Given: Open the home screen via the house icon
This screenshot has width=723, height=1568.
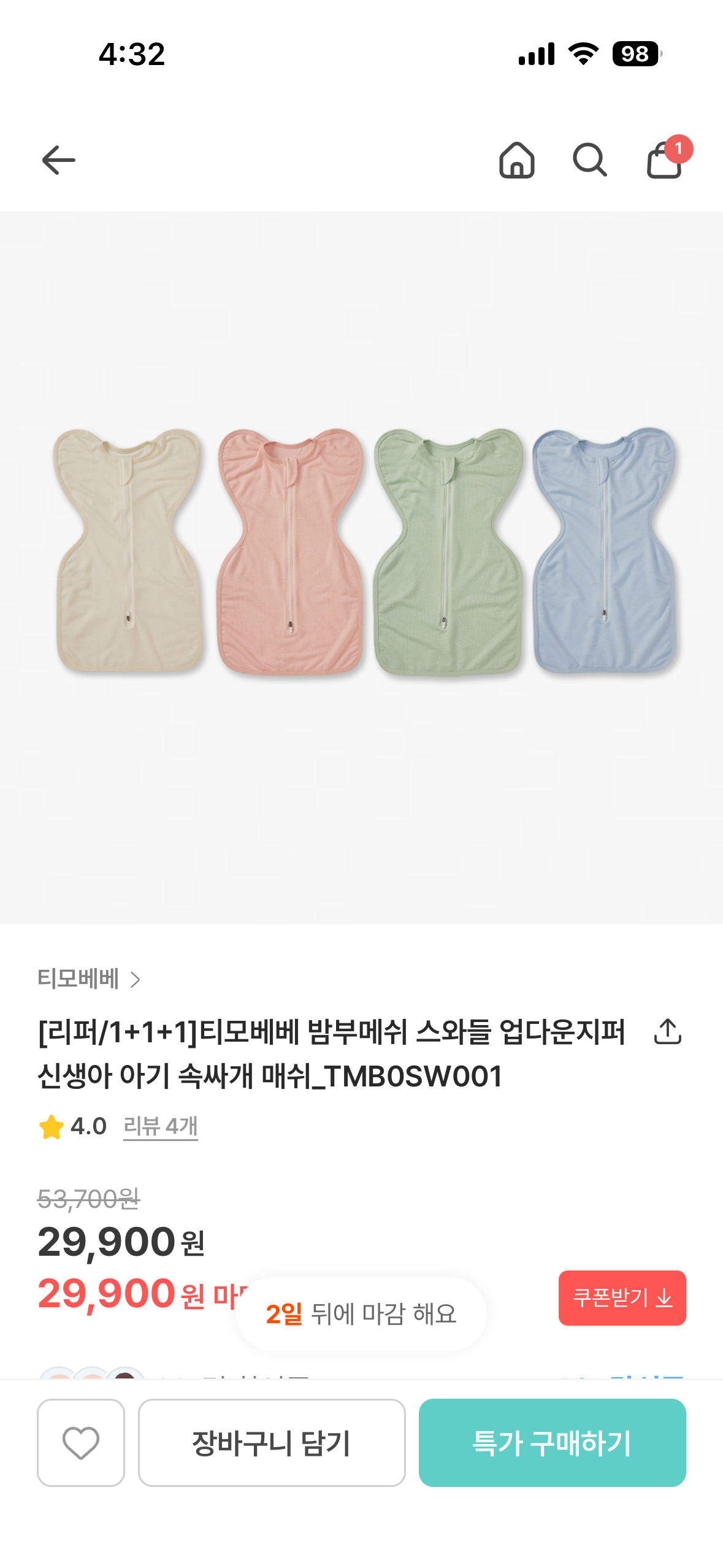Looking at the screenshot, I should pos(516,159).
